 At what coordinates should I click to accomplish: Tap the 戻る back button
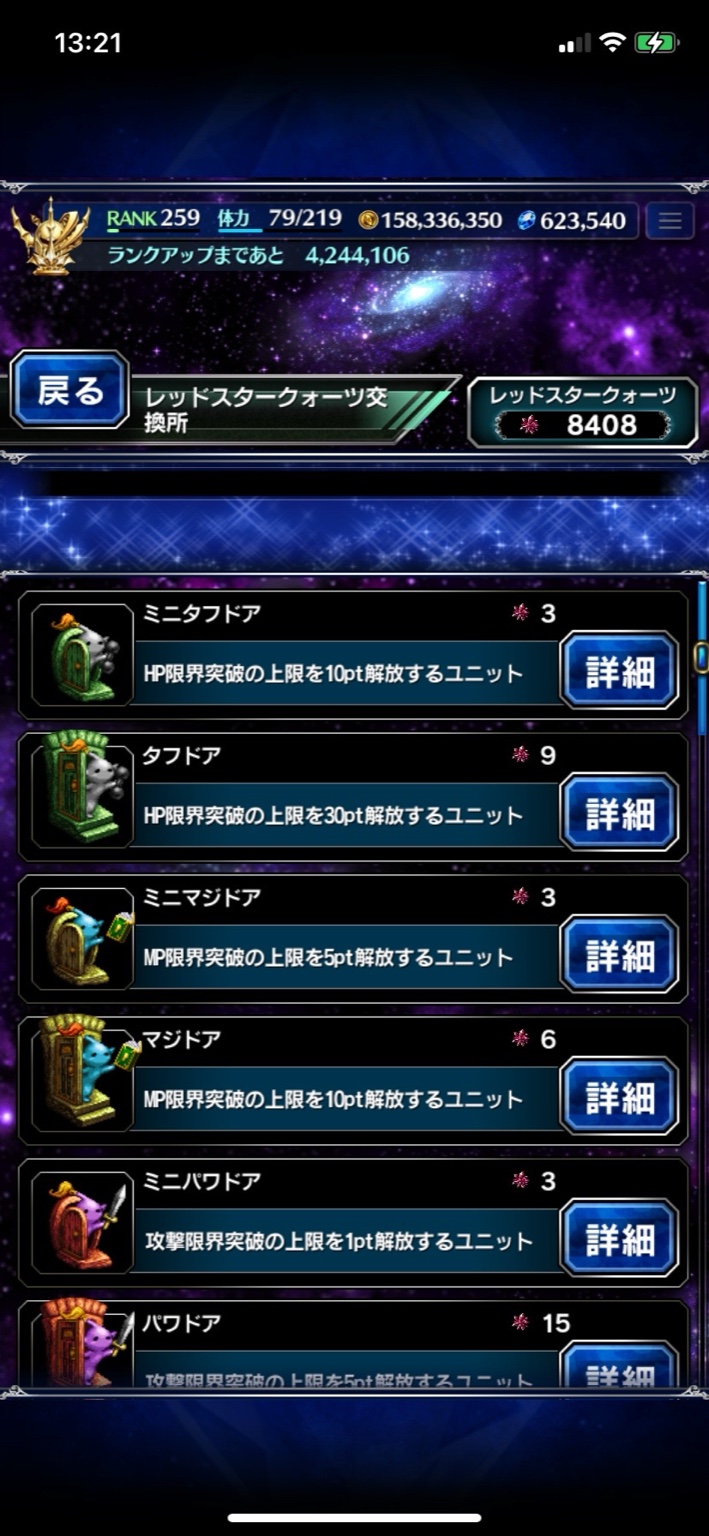point(70,391)
